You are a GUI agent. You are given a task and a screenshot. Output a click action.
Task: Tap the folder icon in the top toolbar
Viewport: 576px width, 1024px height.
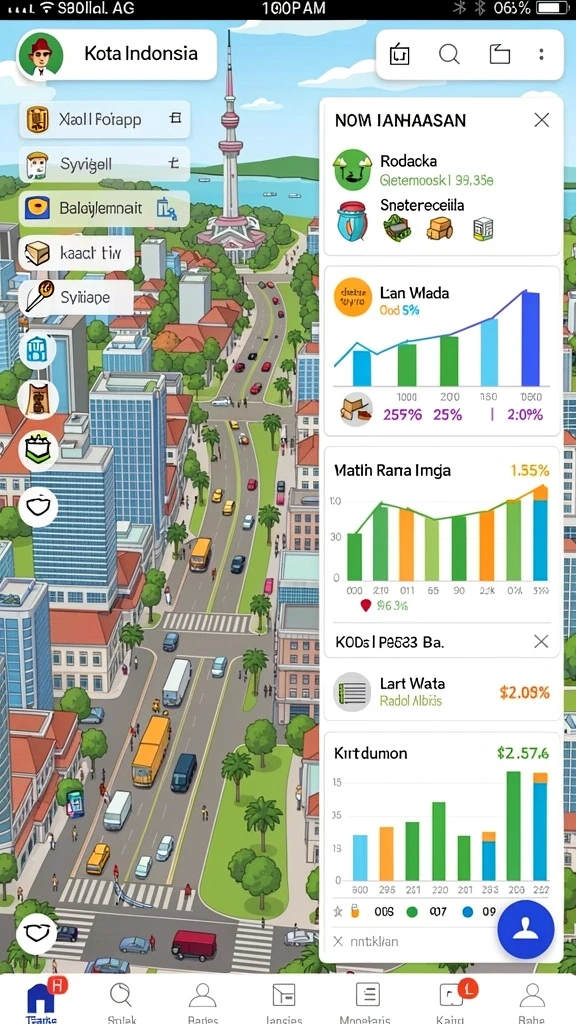pos(500,54)
